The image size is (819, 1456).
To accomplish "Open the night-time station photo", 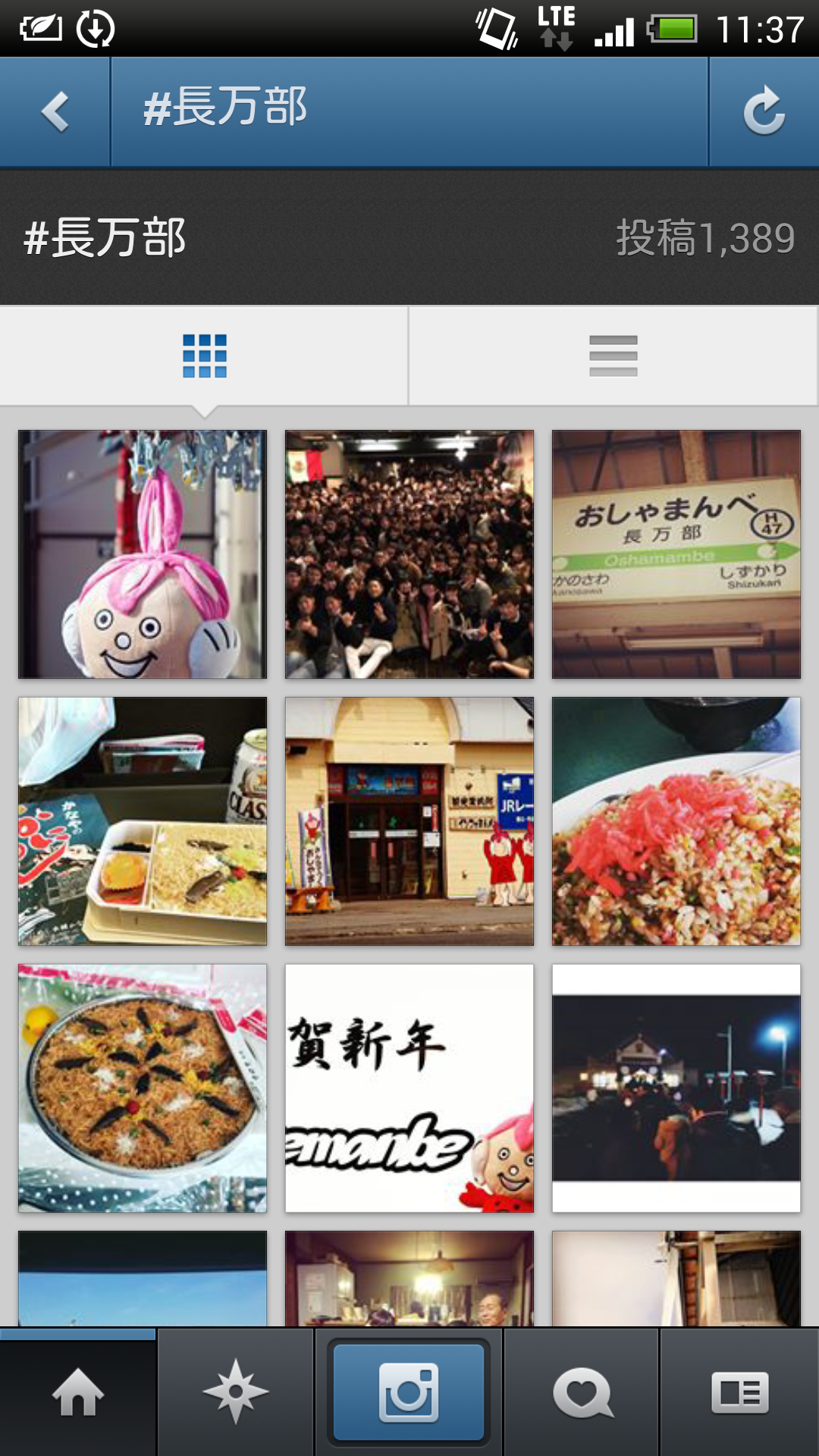I will point(676,1088).
